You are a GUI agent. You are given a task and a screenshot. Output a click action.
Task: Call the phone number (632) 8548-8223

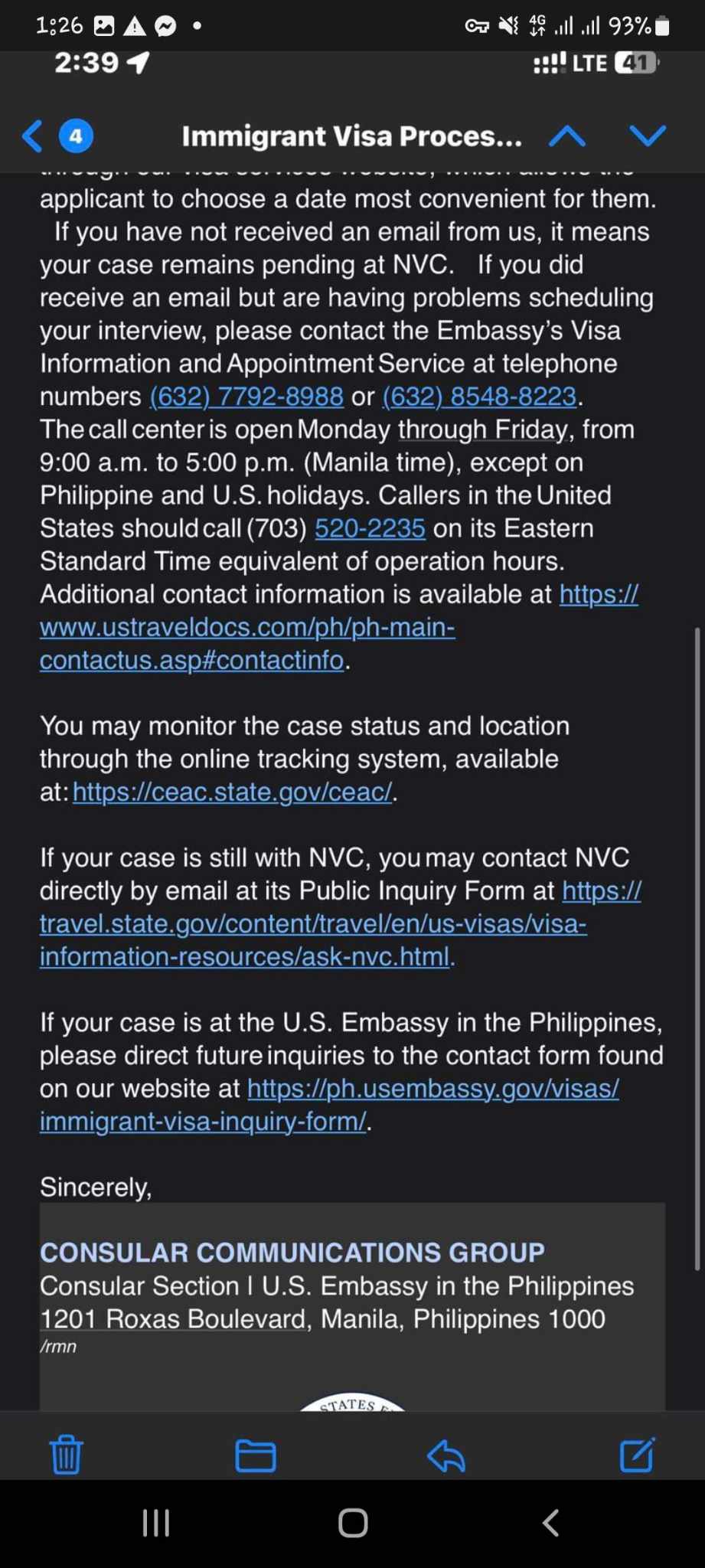(x=479, y=397)
